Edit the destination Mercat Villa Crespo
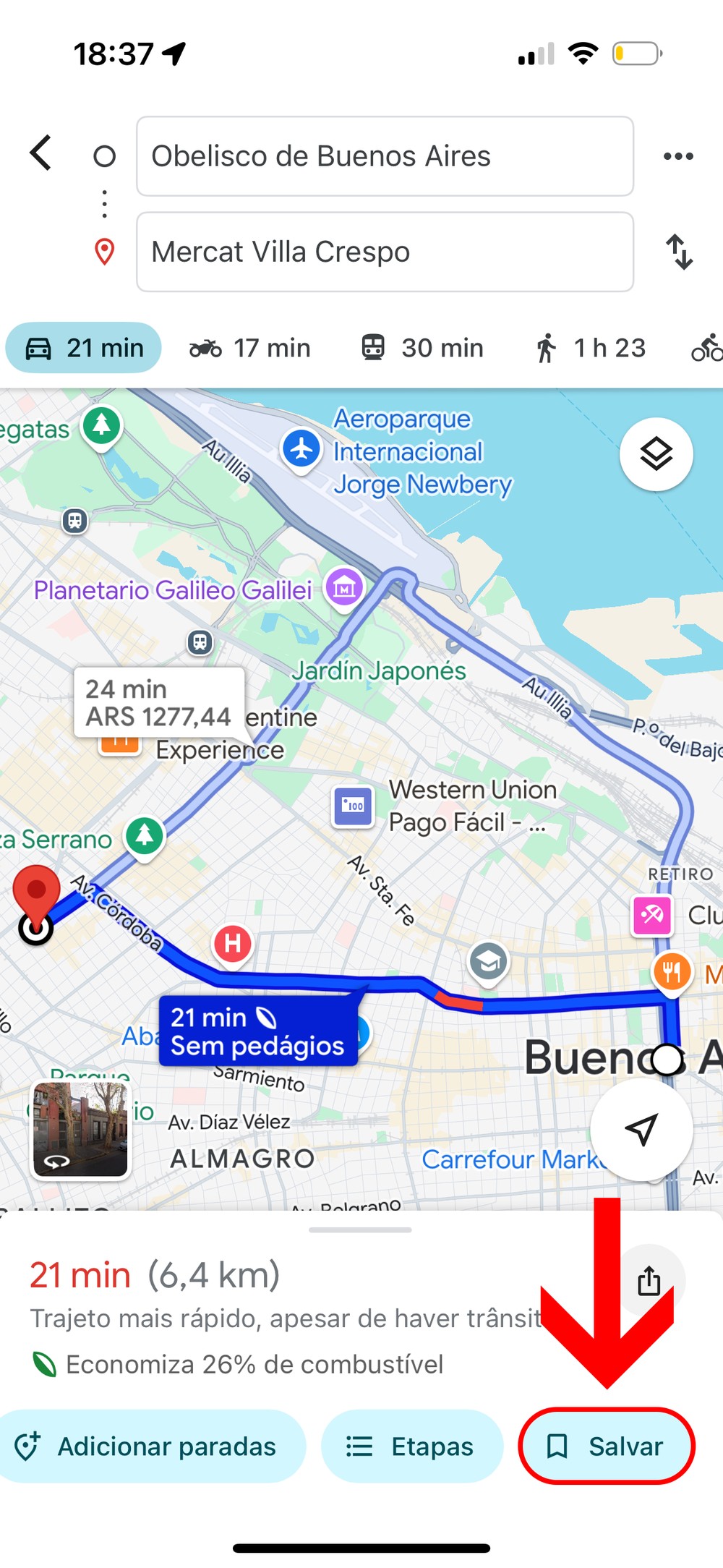This screenshot has width=723, height=1568. point(385,252)
